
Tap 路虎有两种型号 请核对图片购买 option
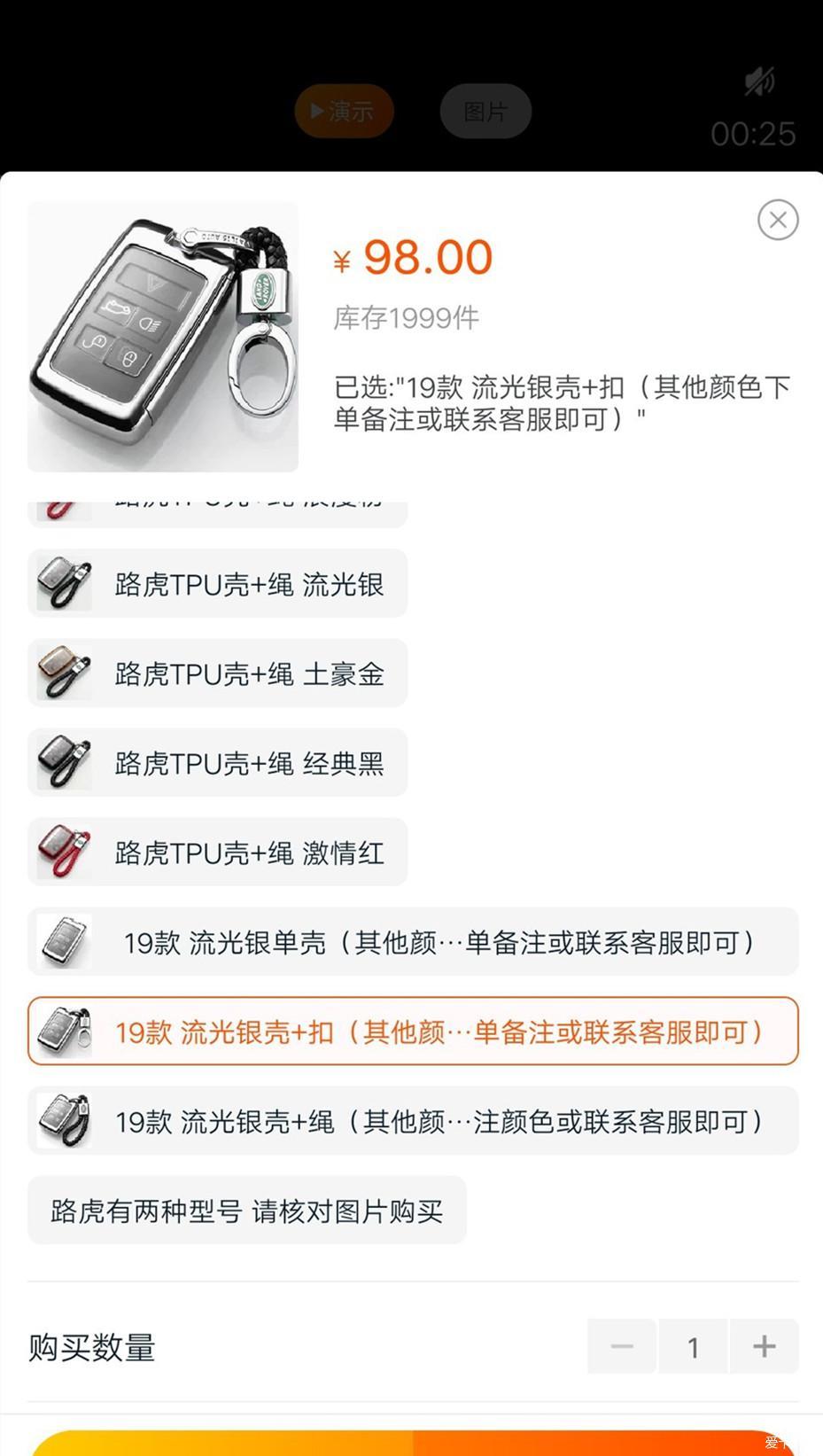(246, 1211)
